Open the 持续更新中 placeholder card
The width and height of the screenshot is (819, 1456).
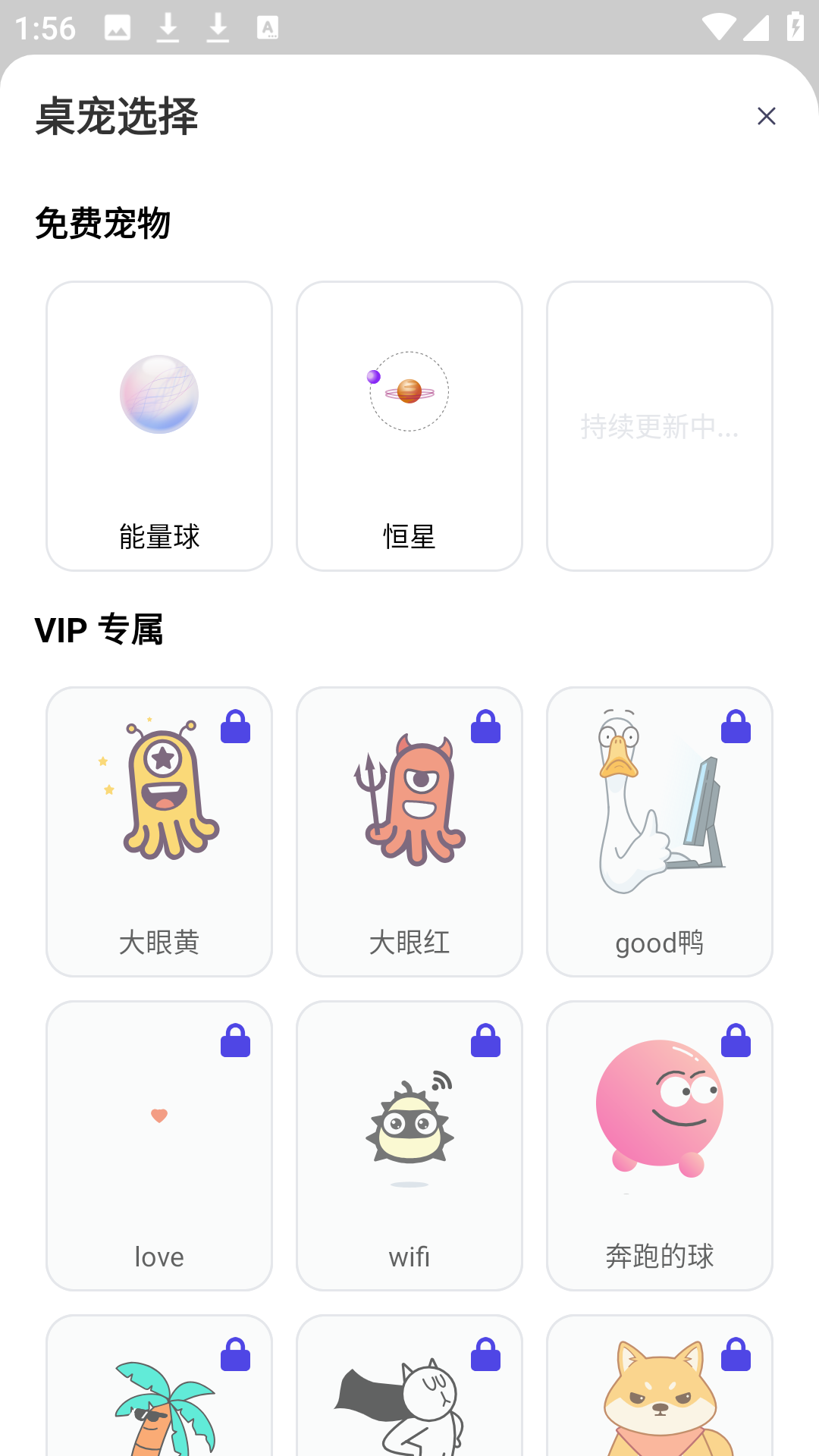tap(660, 425)
